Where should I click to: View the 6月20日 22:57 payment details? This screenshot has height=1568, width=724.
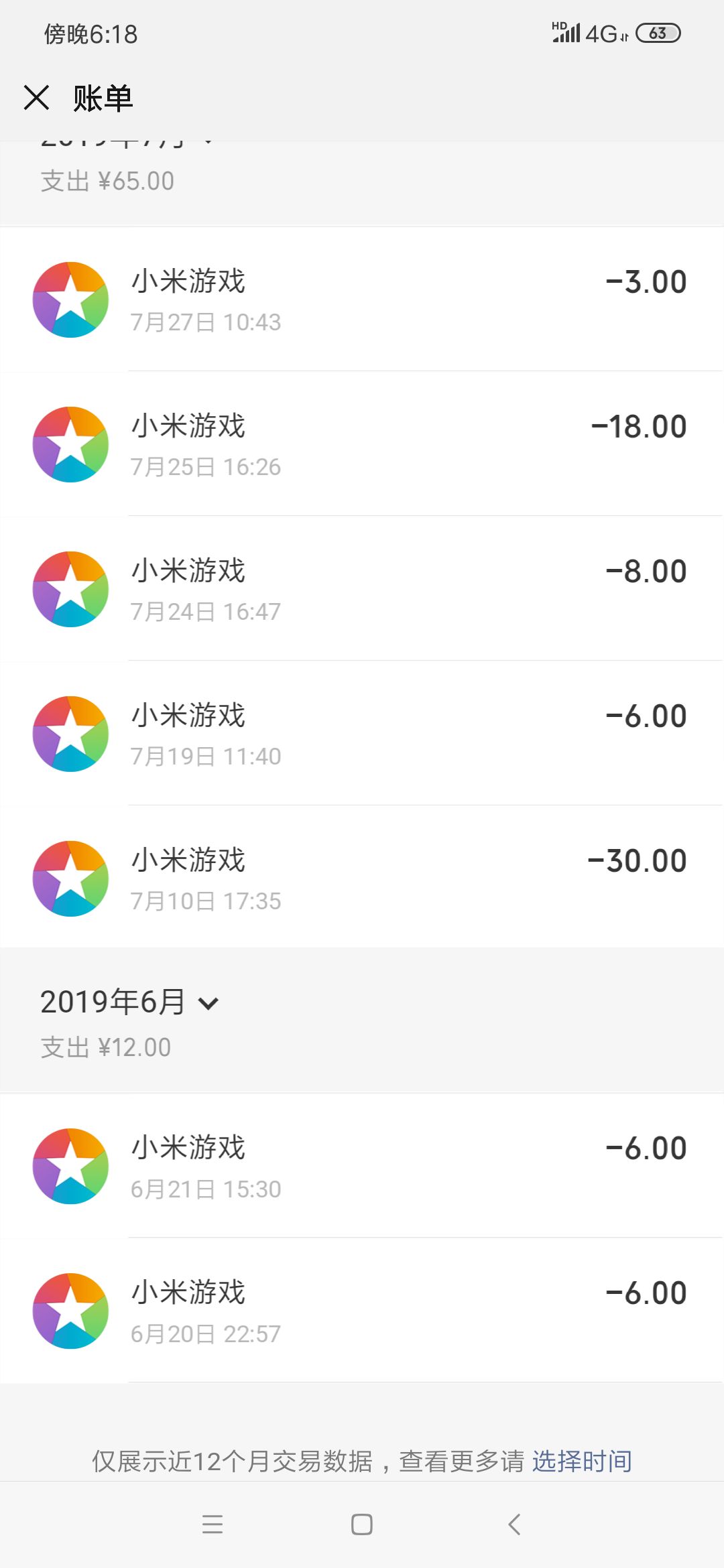pyautogui.click(x=362, y=1311)
